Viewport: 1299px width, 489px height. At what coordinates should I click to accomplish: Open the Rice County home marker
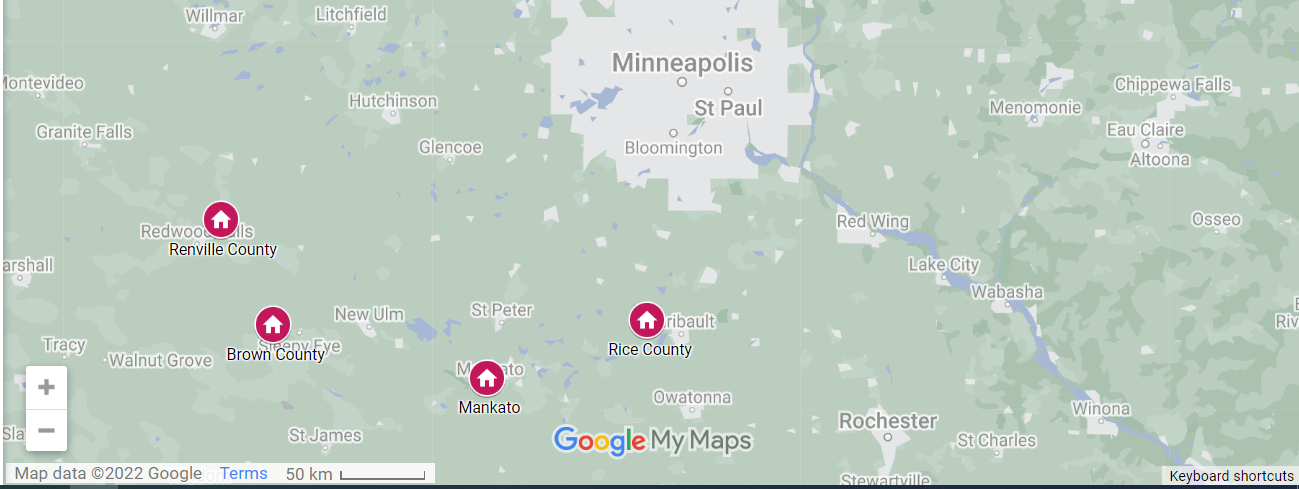pyautogui.click(x=647, y=320)
